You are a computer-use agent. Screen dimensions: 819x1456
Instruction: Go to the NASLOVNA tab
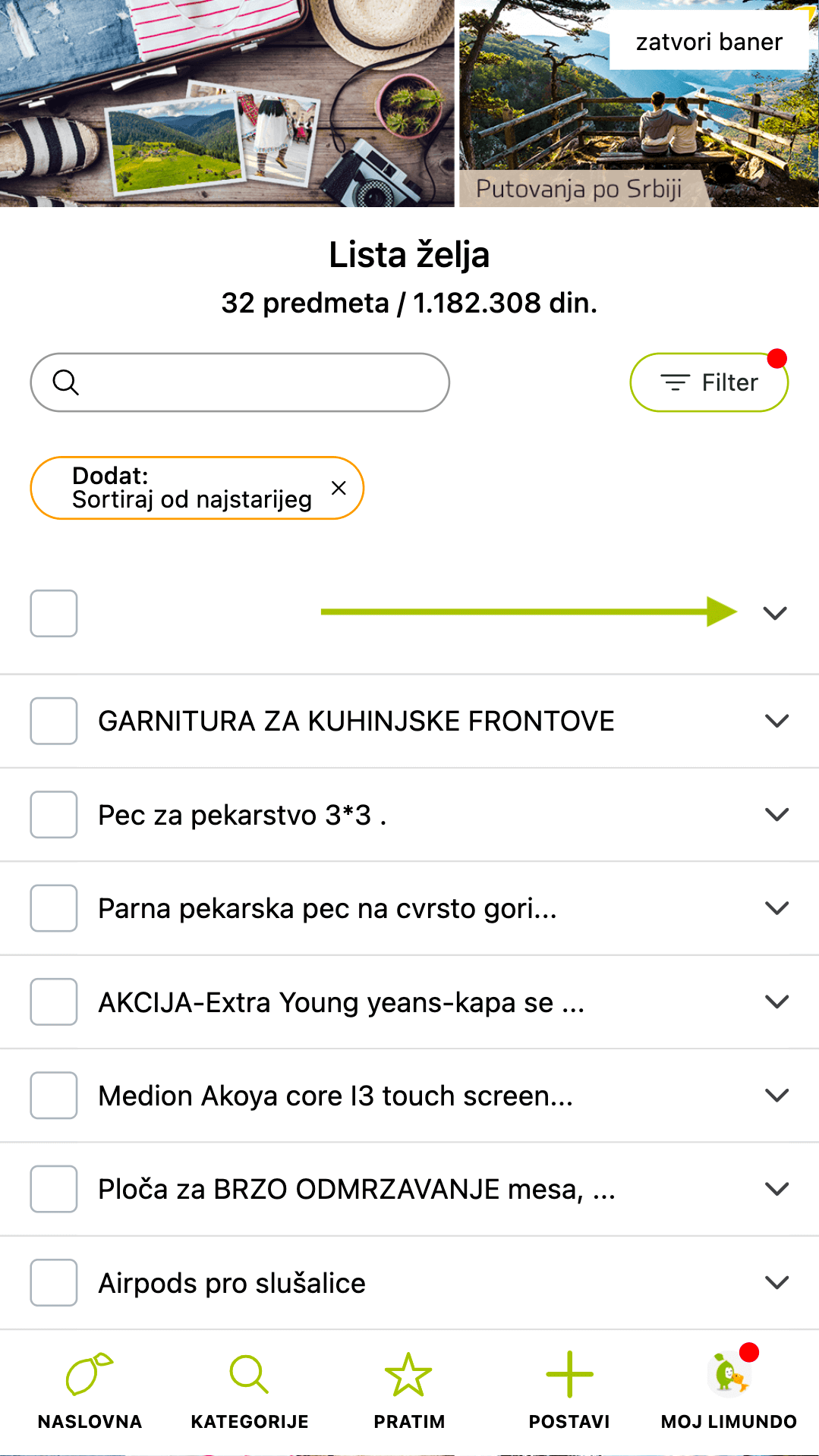(90, 1391)
